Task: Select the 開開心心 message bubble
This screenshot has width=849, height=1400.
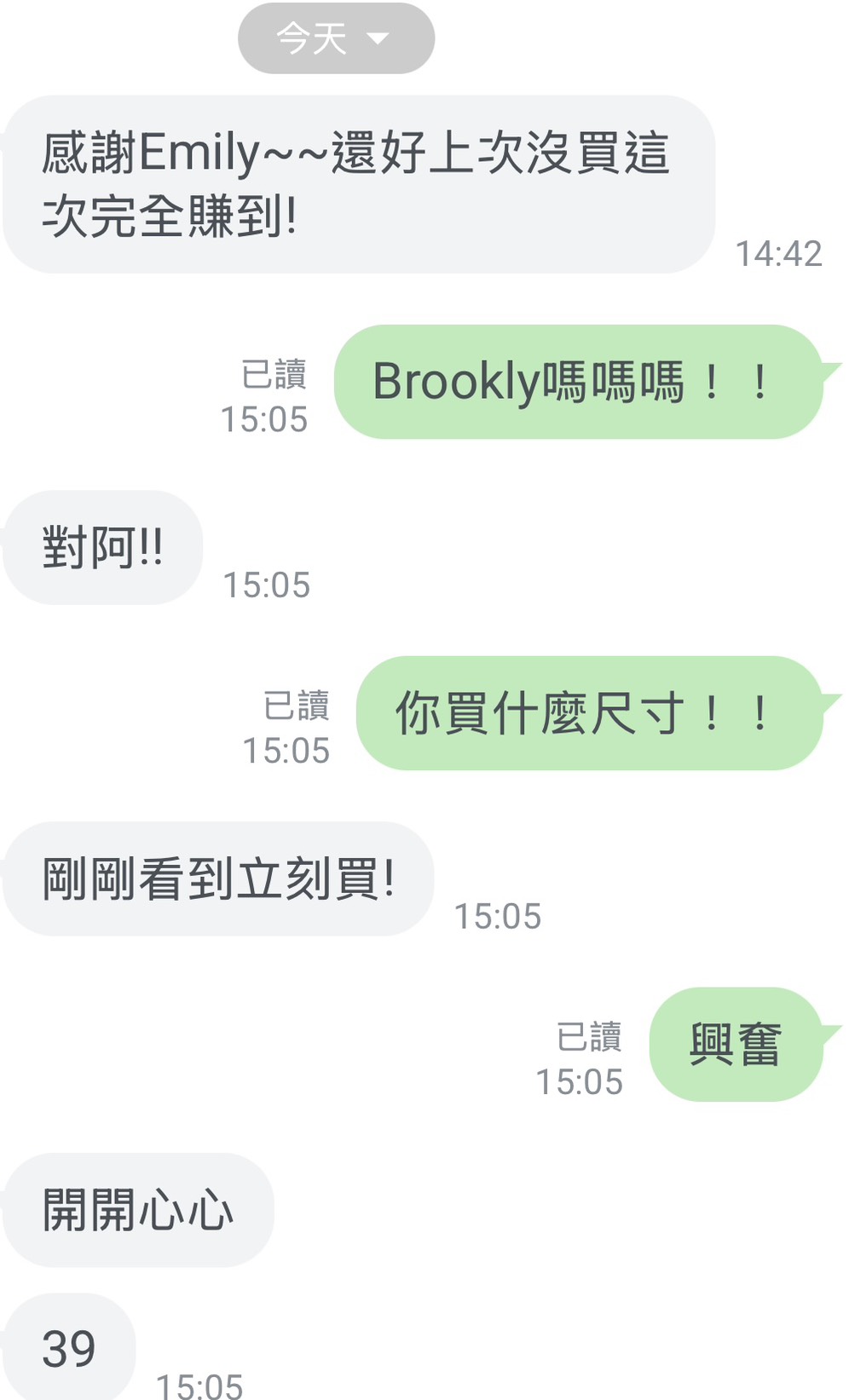Action: pos(137,1208)
